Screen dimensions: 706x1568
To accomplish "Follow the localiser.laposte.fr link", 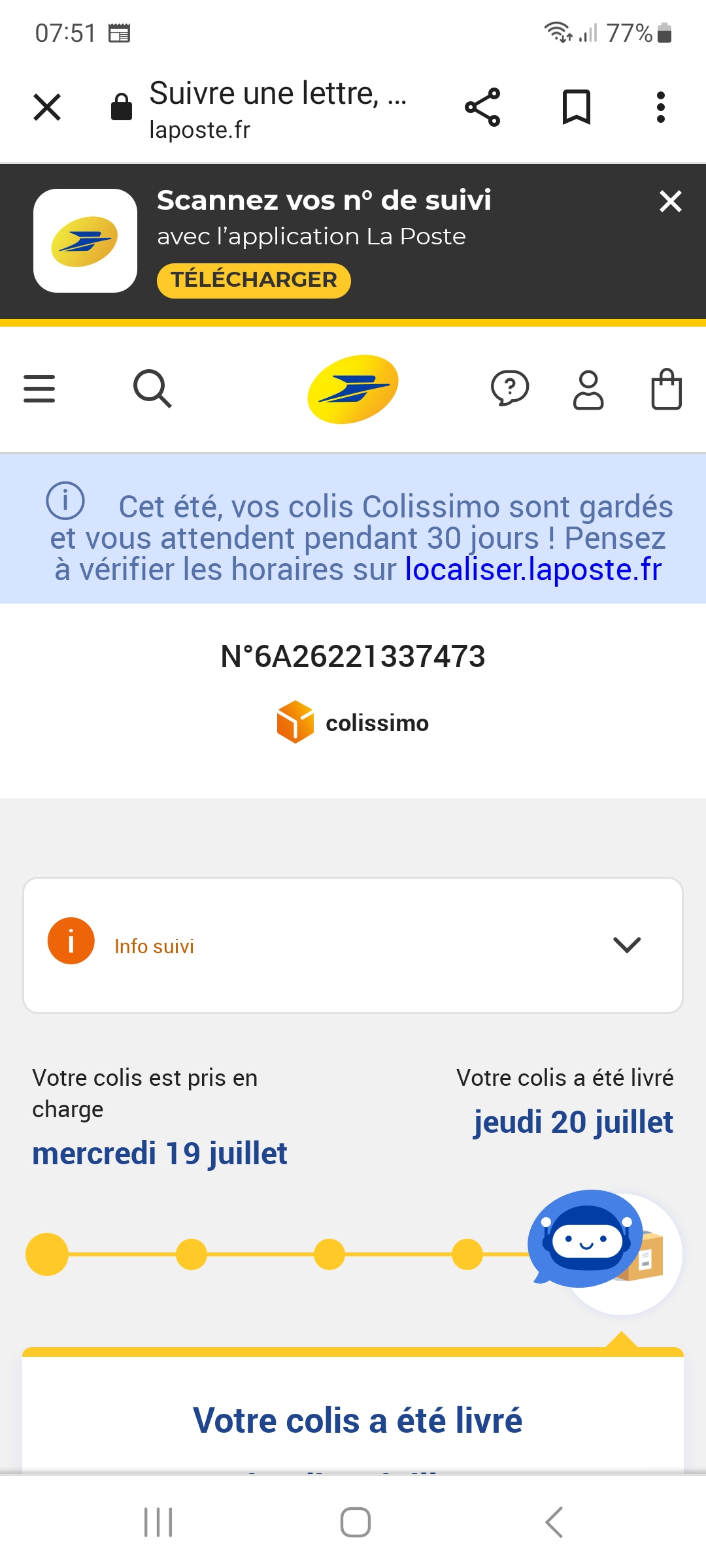I will pos(533,569).
